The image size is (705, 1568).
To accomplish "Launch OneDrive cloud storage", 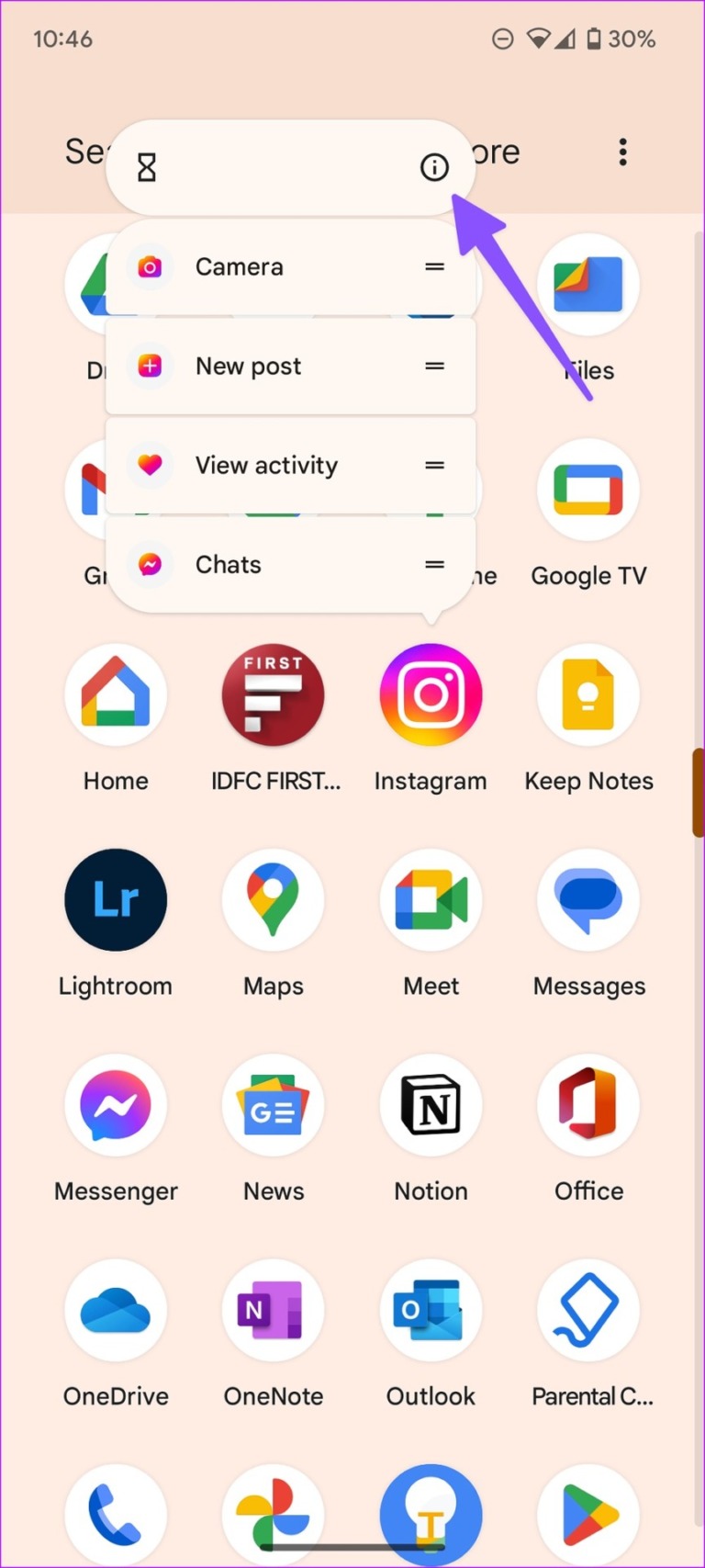I will click(x=116, y=1311).
